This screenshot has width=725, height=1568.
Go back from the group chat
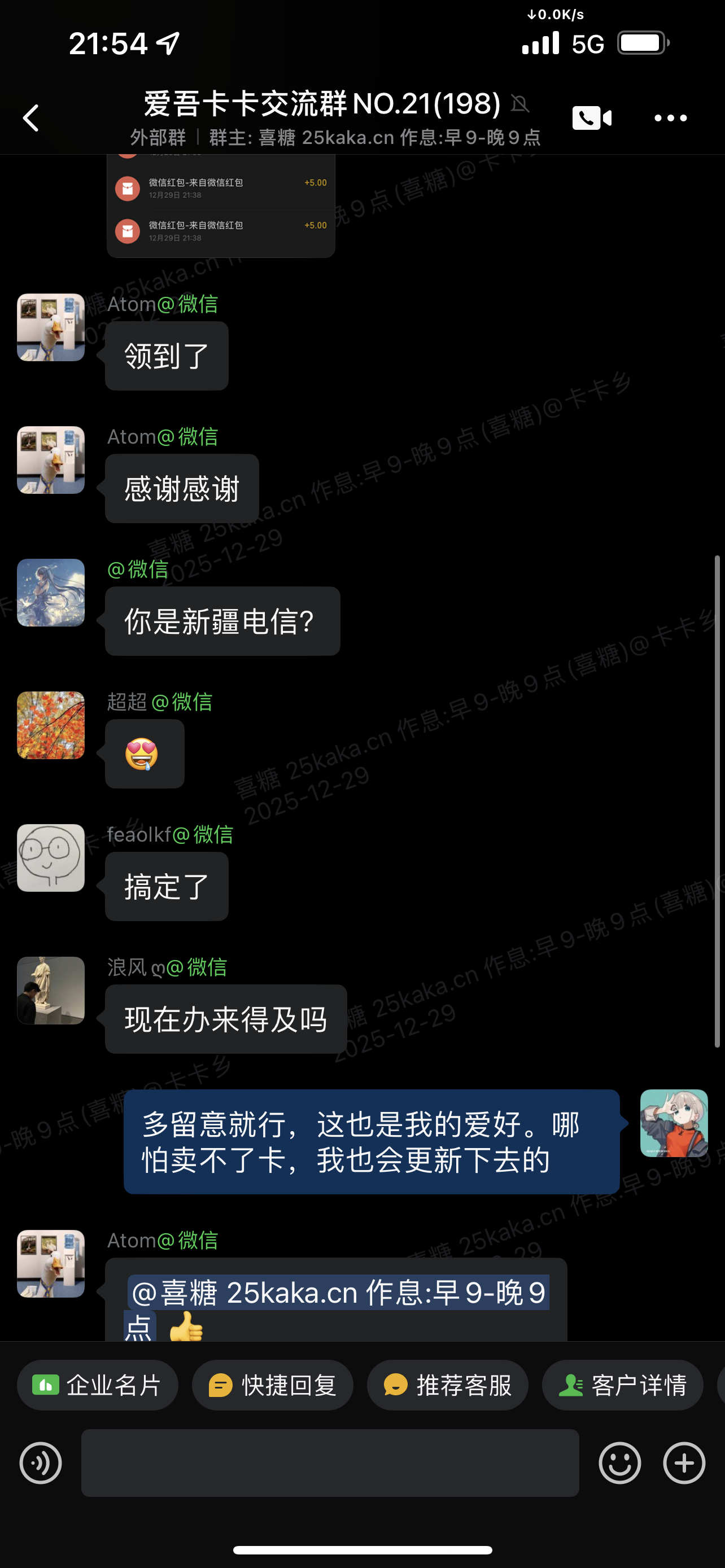point(30,117)
